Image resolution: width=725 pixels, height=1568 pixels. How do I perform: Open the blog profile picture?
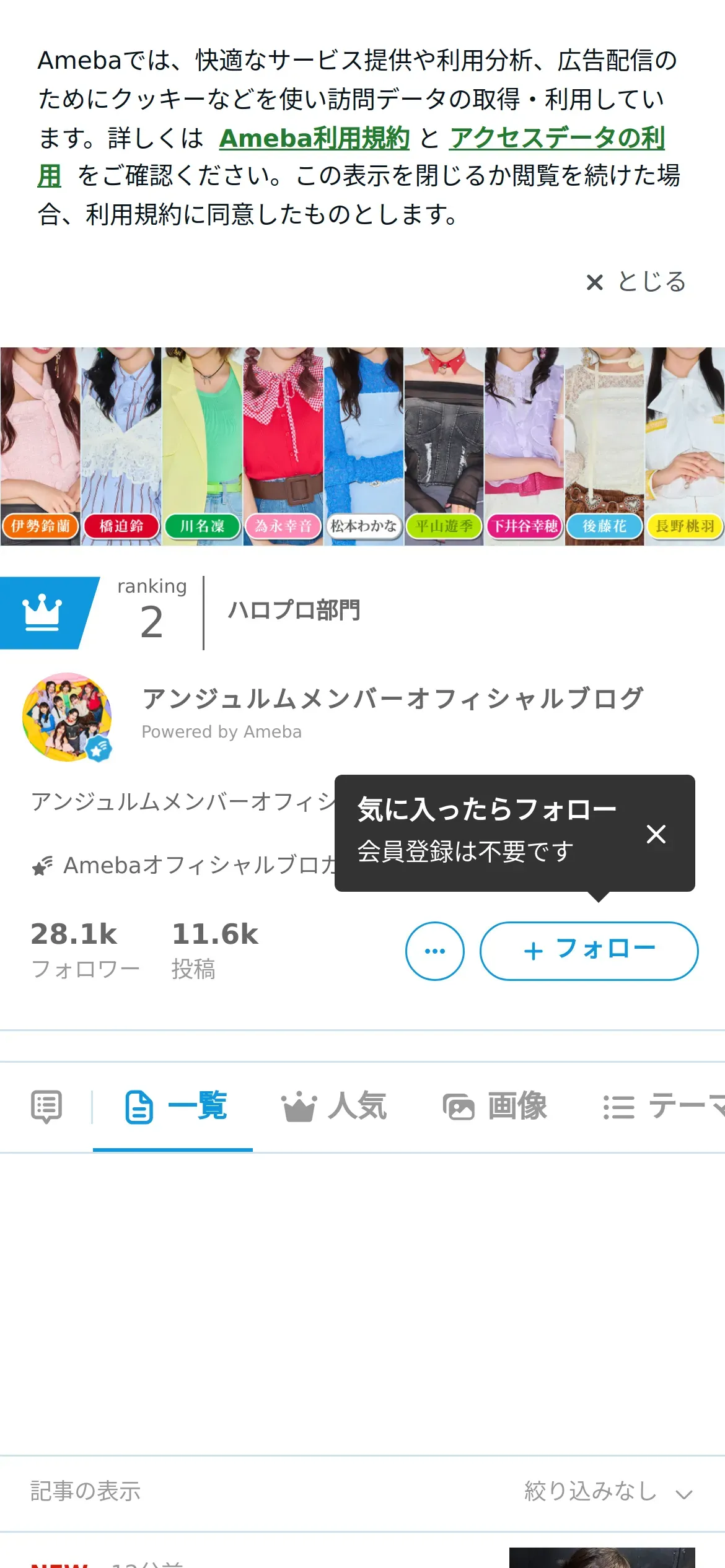(x=67, y=717)
